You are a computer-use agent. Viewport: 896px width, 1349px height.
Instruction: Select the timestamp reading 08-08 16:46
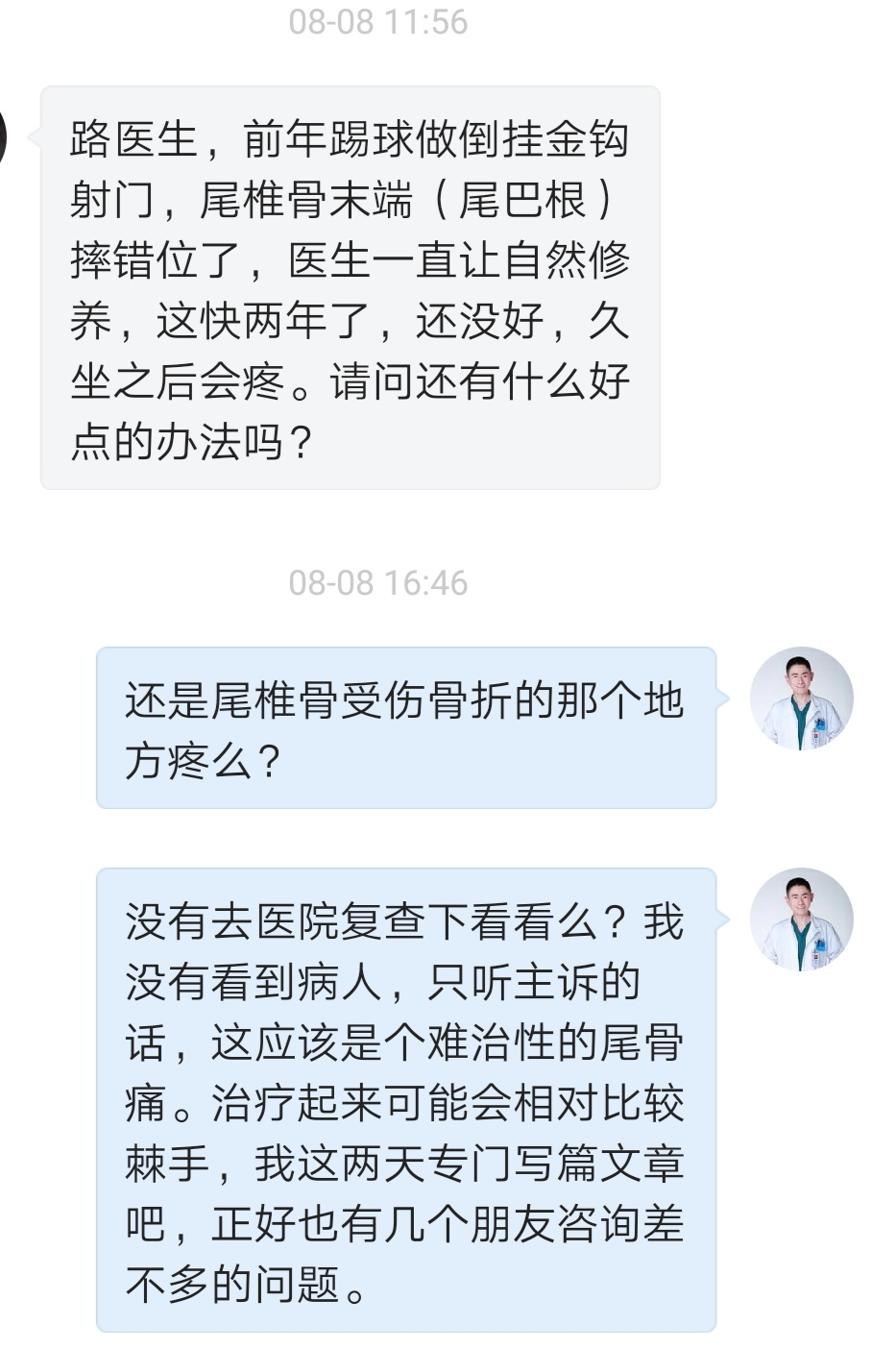pyautogui.click(x=381, y=581)
